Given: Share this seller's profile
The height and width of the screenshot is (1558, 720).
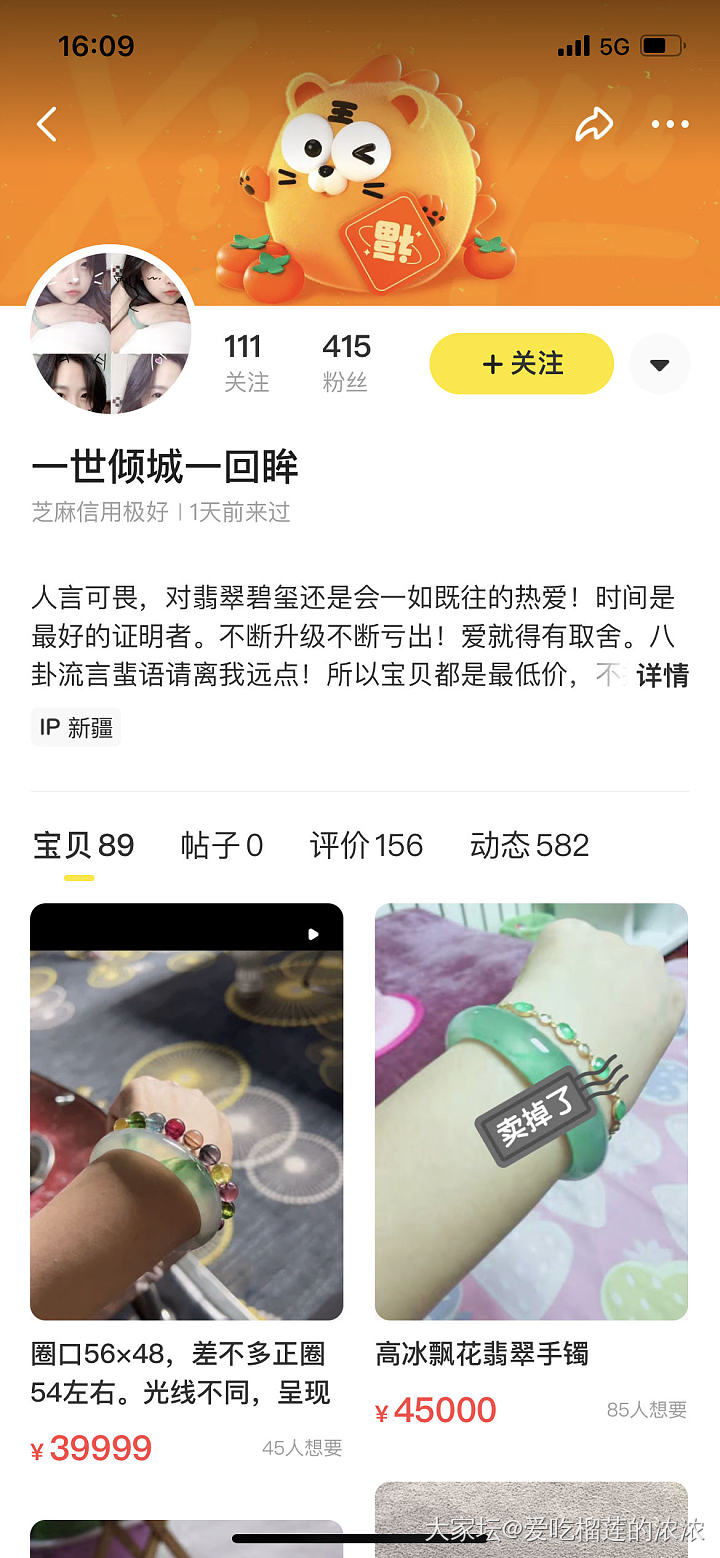Looking at the screenshot, I should tap(594, 124).
